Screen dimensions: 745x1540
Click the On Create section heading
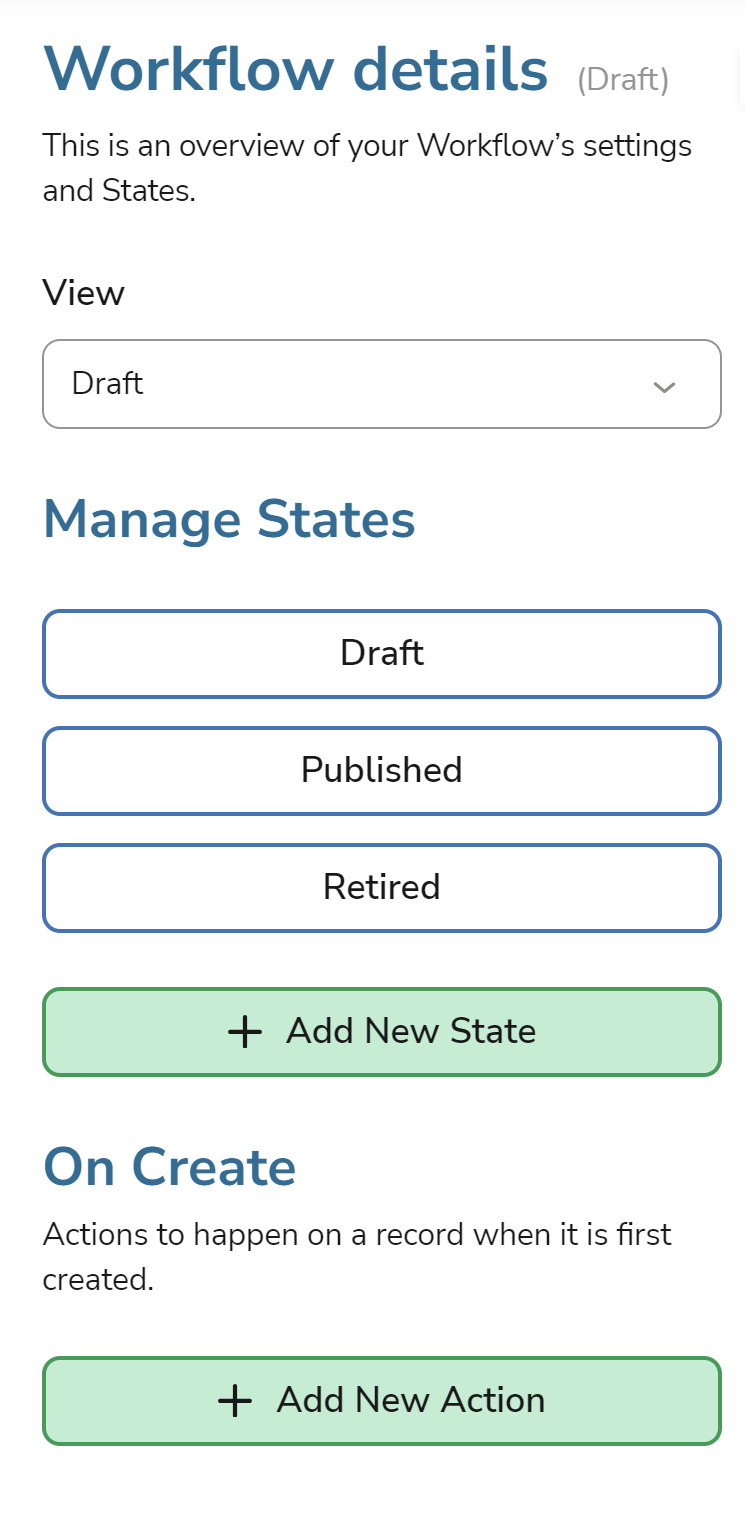point(169,1166)
